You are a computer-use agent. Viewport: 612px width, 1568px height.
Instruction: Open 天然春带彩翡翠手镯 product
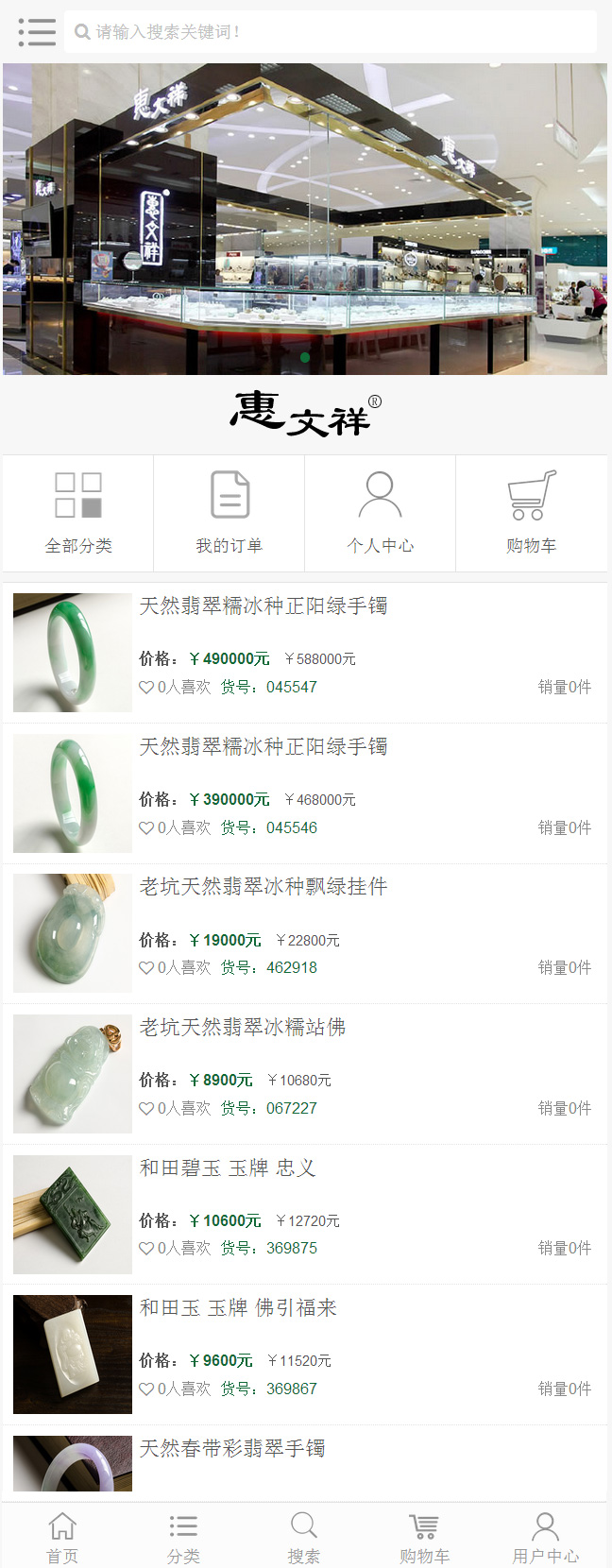click(x=232, y=1449)
